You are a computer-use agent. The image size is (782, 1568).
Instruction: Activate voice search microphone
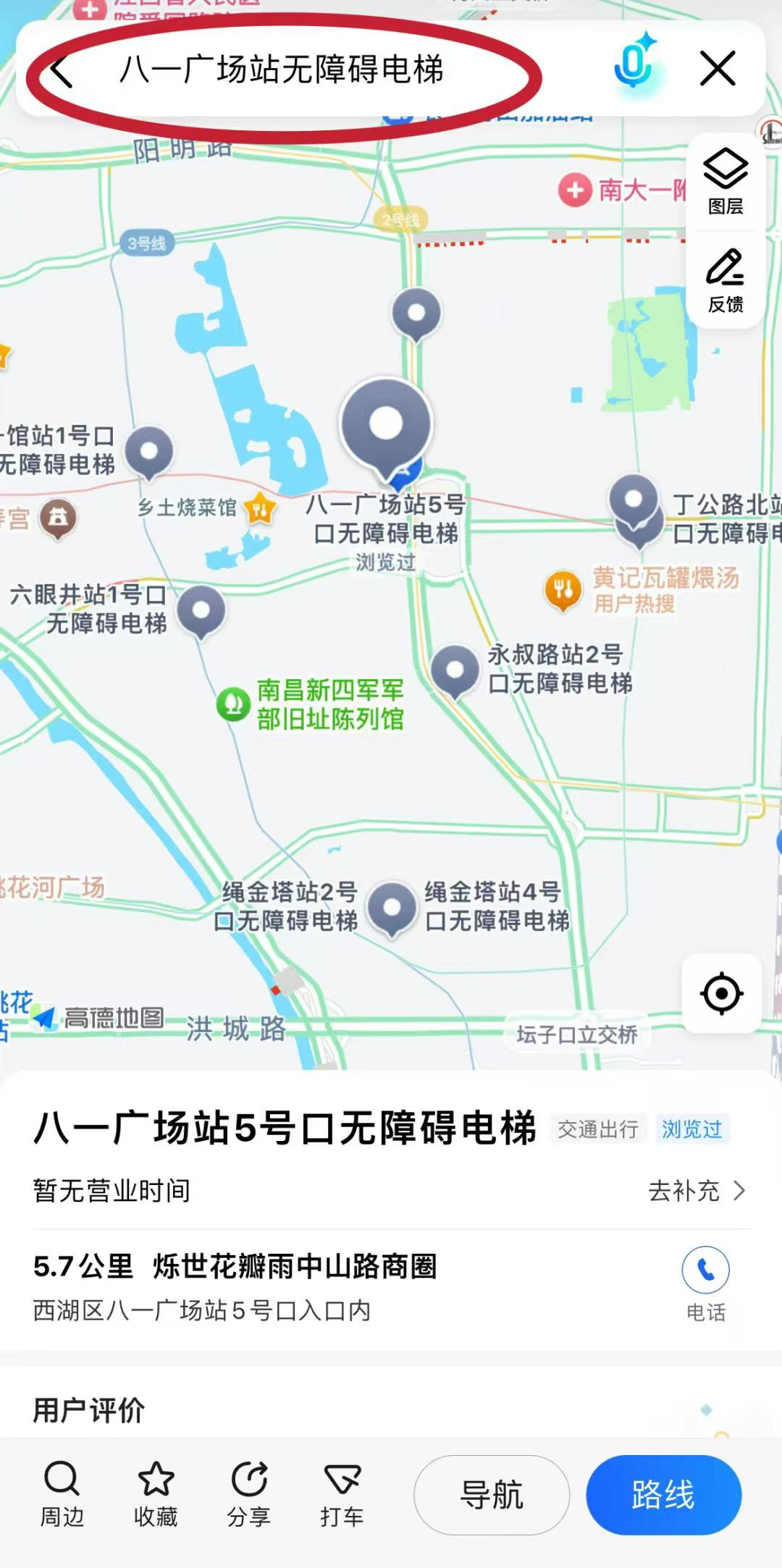tap(634, 65)
